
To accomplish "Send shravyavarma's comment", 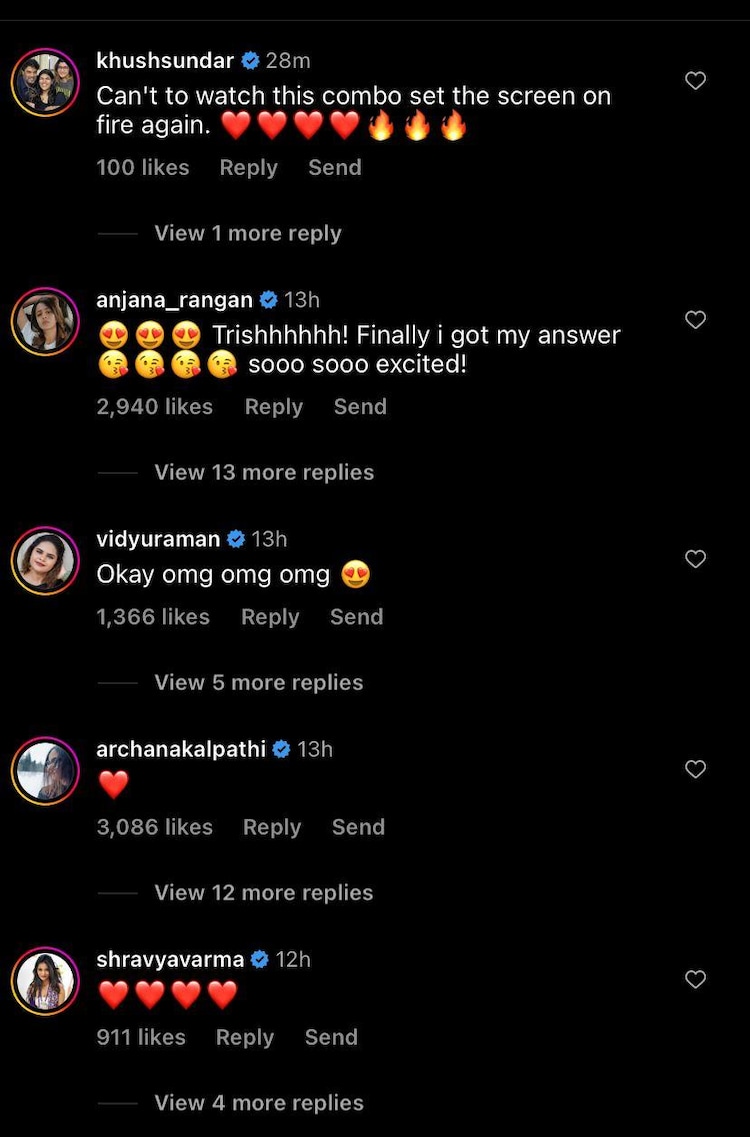I will click(331, 1037).
